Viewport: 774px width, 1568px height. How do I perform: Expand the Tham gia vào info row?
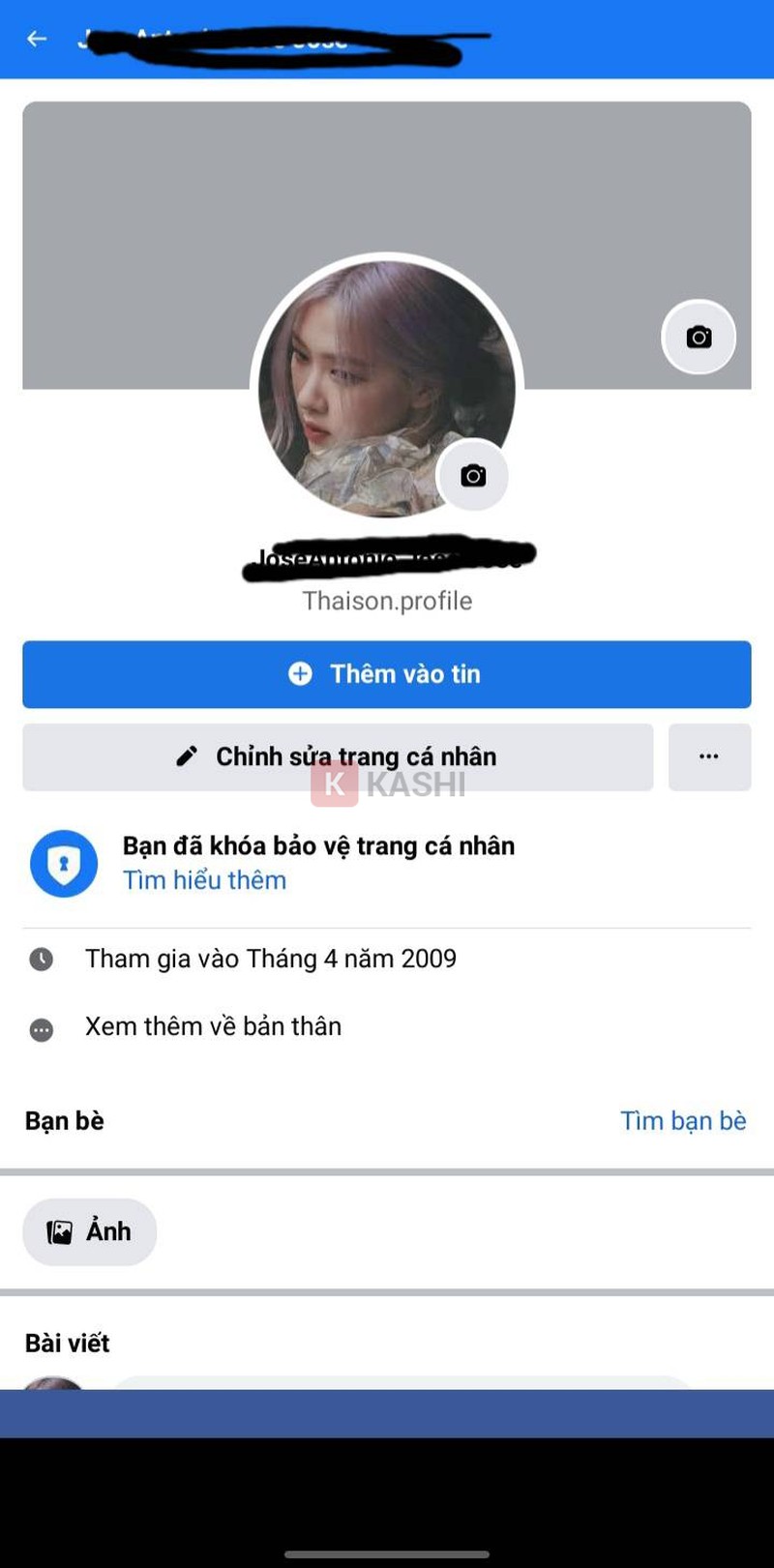(272, 959)
